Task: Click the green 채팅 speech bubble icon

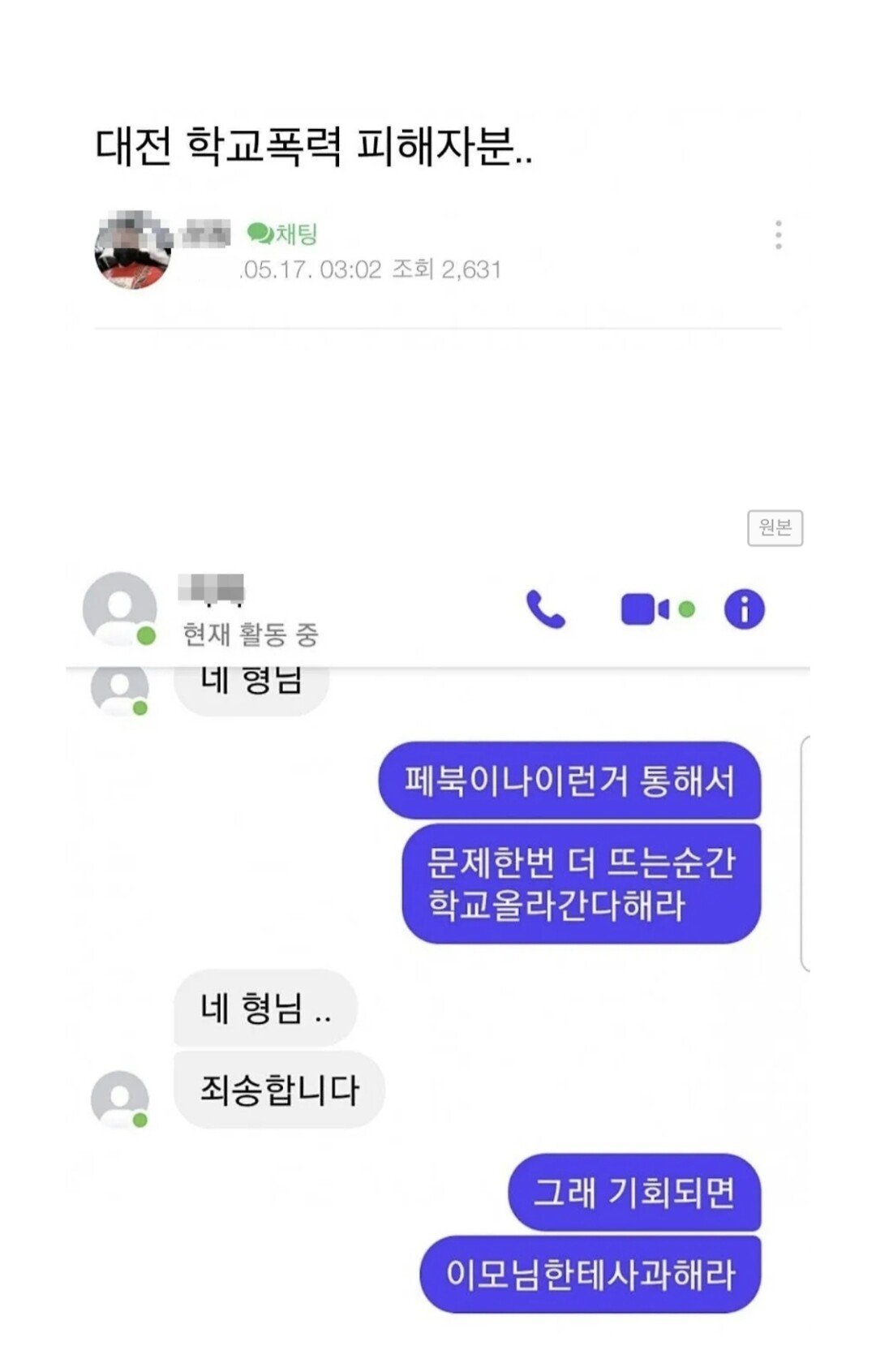Action: coord(261,234)
